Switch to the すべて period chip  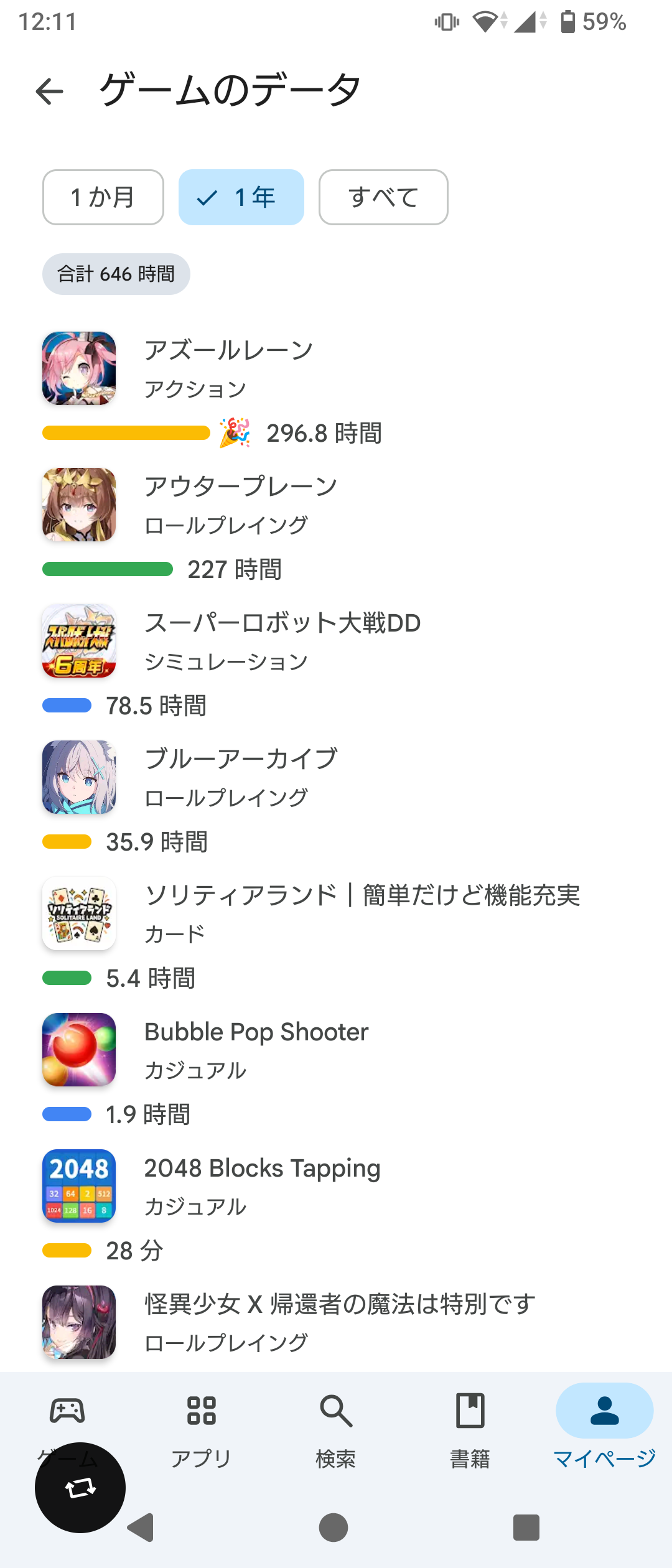pos(383,197)
